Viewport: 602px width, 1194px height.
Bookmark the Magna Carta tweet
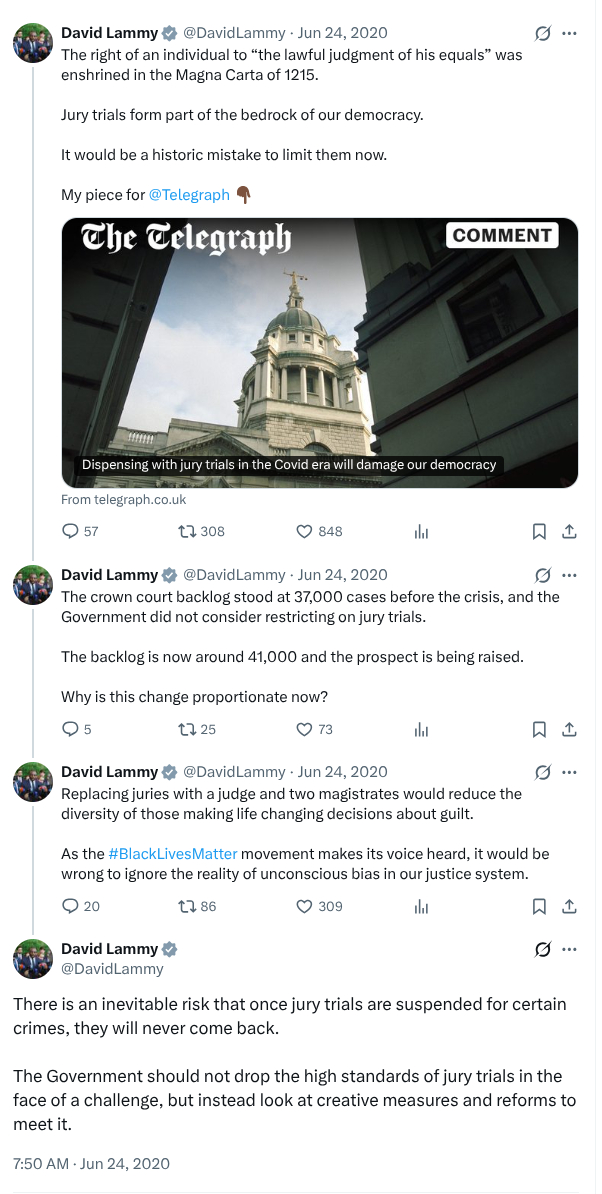[x=539, y=531]
